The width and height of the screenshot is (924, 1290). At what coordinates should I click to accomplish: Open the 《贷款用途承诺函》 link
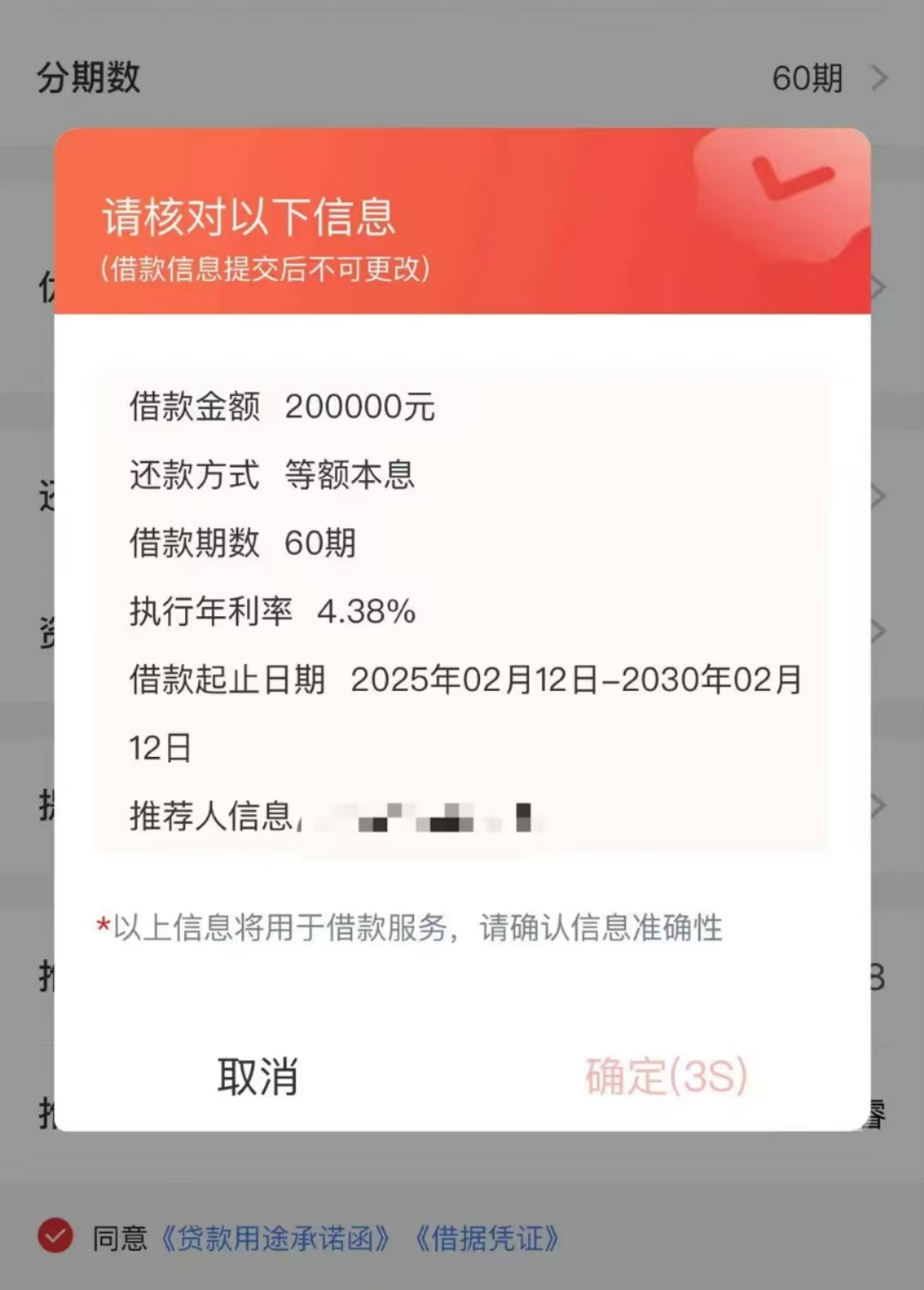(275, 1239)
